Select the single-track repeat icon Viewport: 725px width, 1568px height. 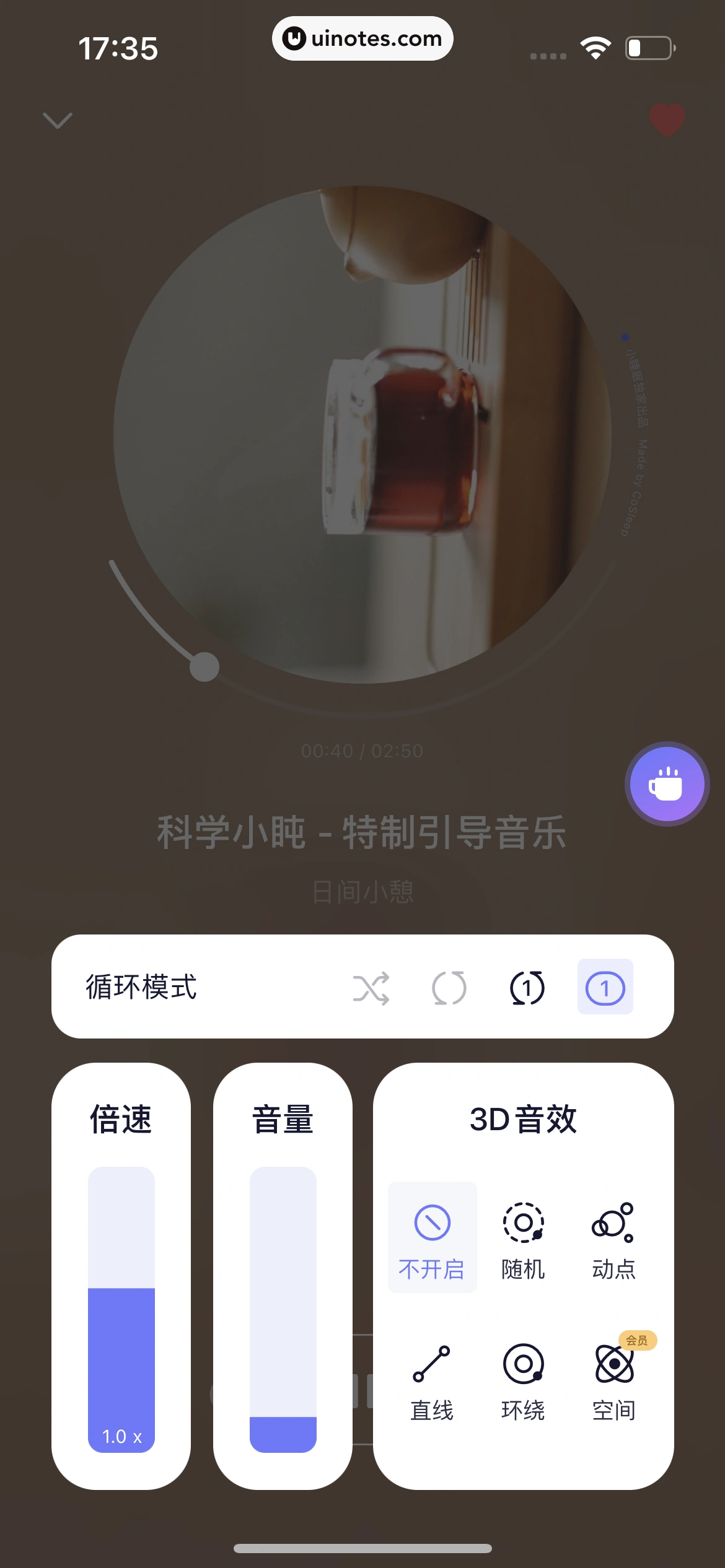coord(527,988)
